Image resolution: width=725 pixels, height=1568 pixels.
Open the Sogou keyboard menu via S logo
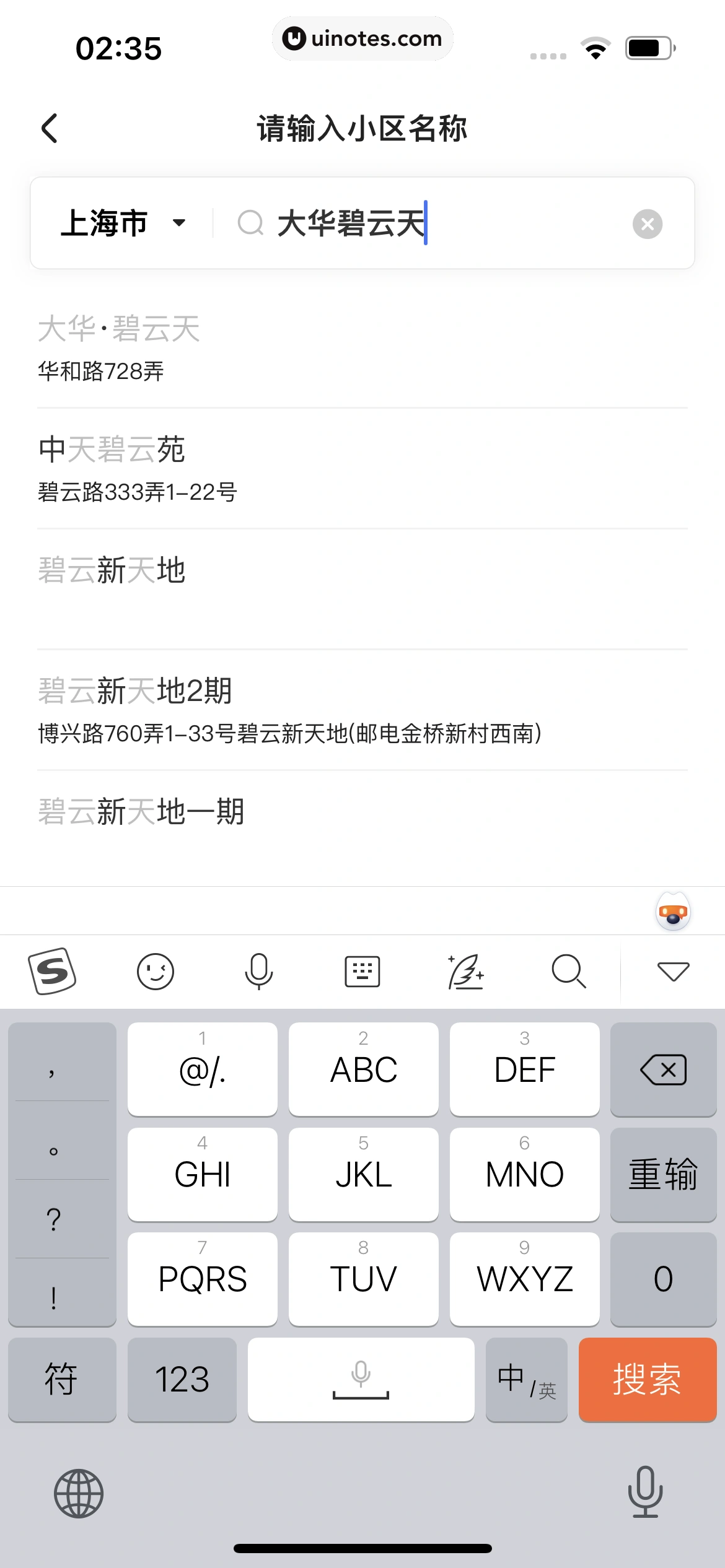click(52, 970)
